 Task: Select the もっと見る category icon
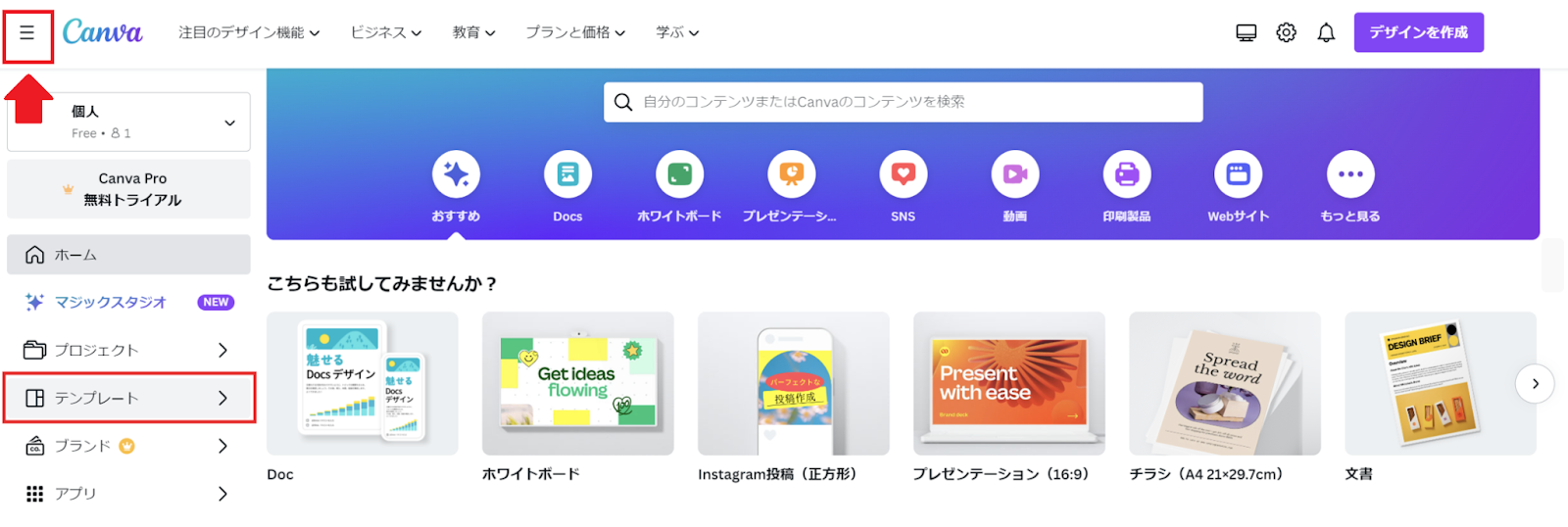(x=1349, y=175)
